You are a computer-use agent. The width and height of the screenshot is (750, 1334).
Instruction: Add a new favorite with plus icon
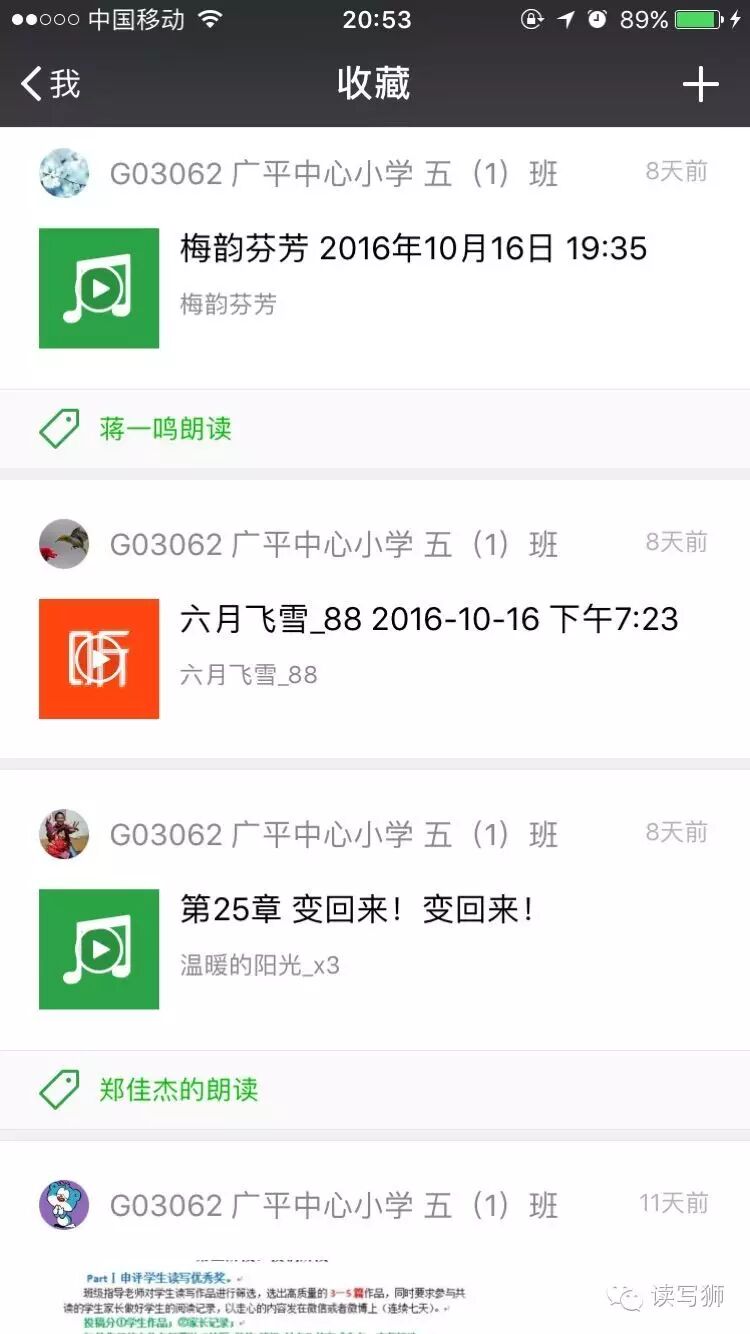click(x=700, y=85)
